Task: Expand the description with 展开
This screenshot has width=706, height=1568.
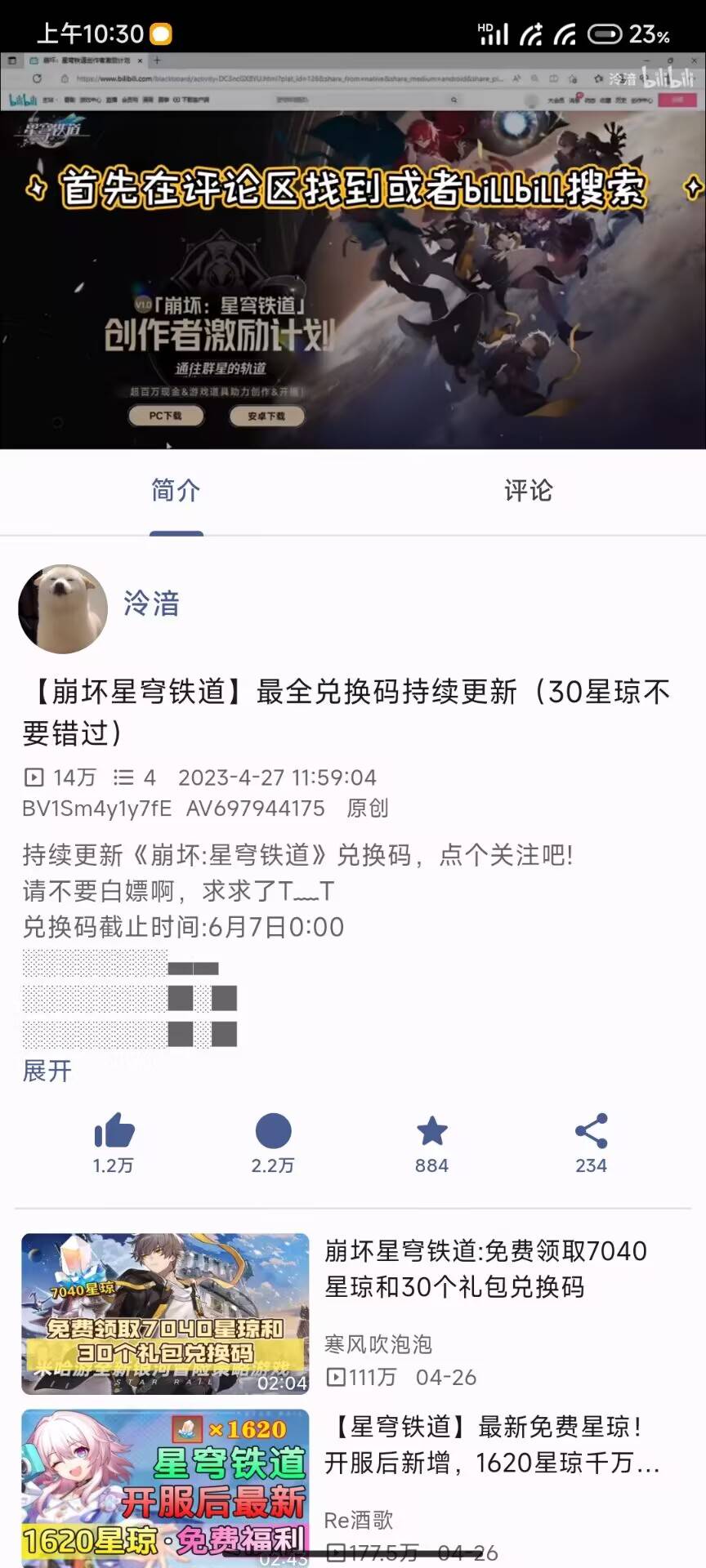Action: click(x=47, y=1071)
